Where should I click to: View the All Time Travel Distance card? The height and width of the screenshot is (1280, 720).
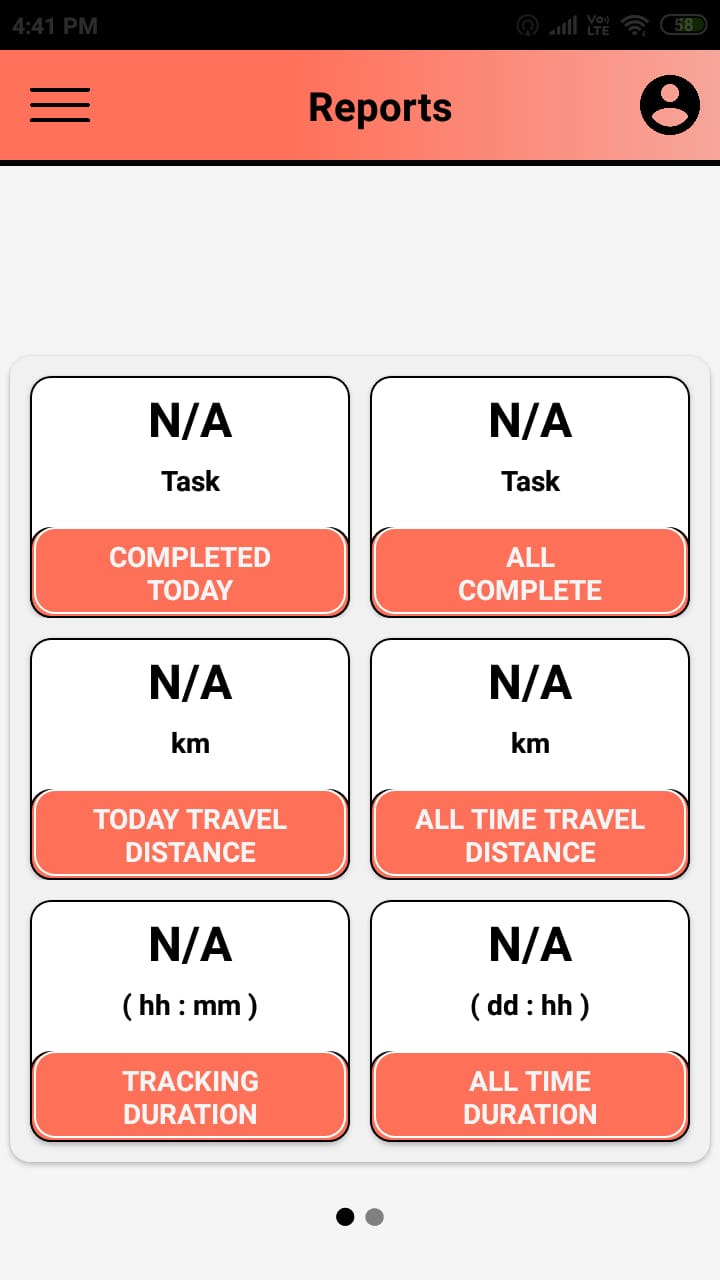click(530, 759)
